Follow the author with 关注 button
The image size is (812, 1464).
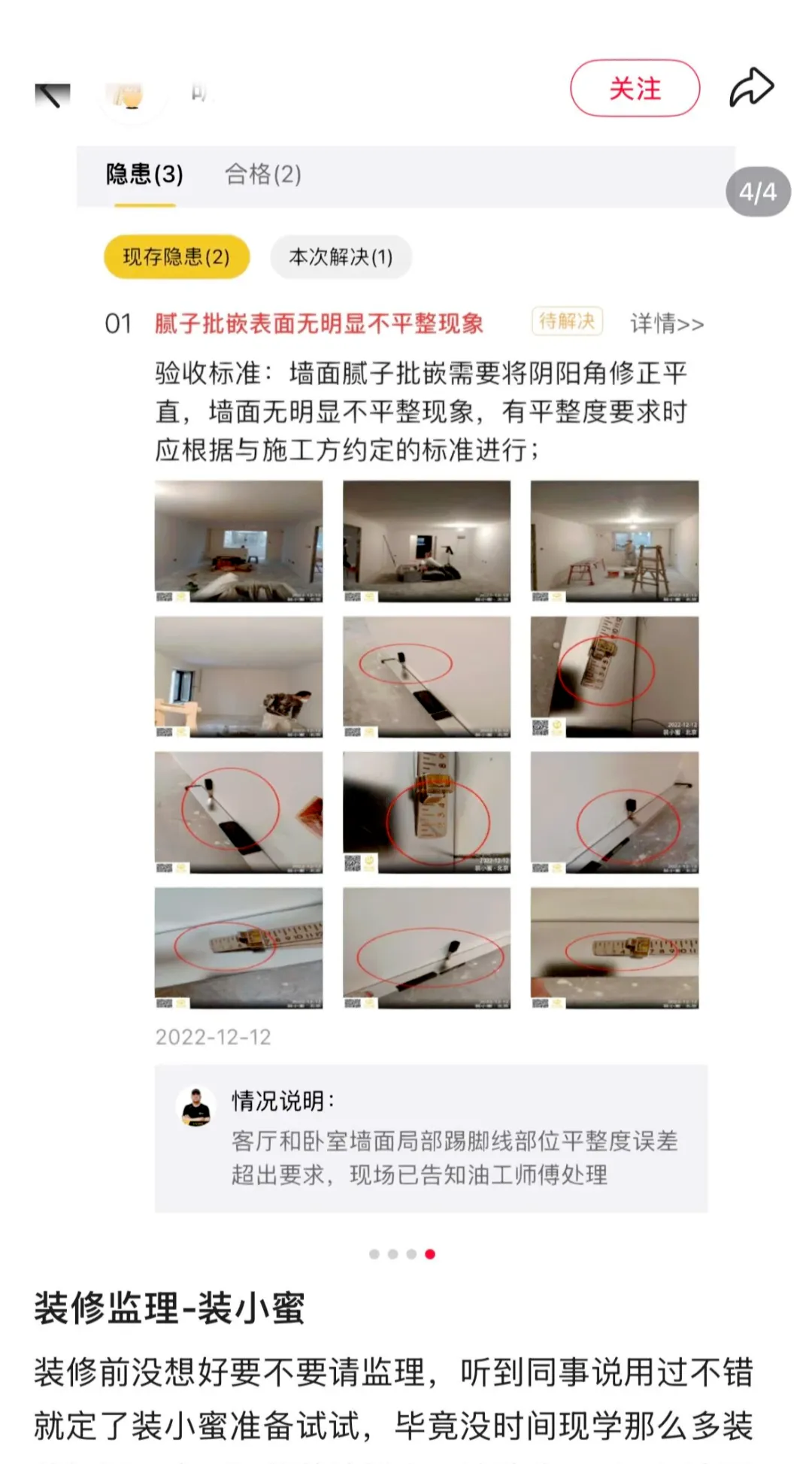tap(635, 89)
